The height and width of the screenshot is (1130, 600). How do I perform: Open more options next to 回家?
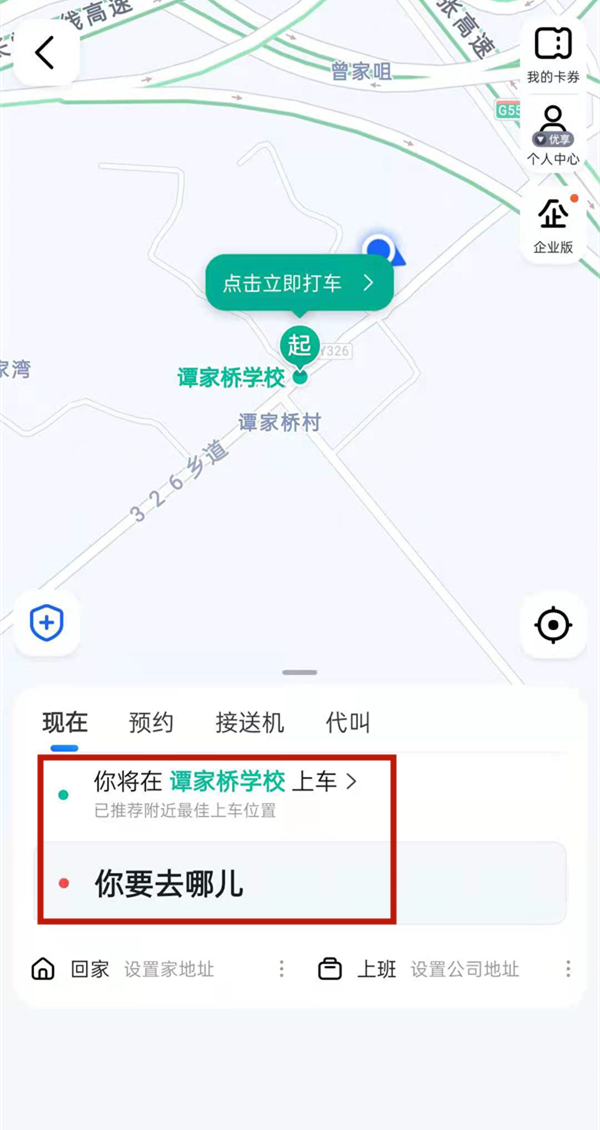(x=282, y=969)
